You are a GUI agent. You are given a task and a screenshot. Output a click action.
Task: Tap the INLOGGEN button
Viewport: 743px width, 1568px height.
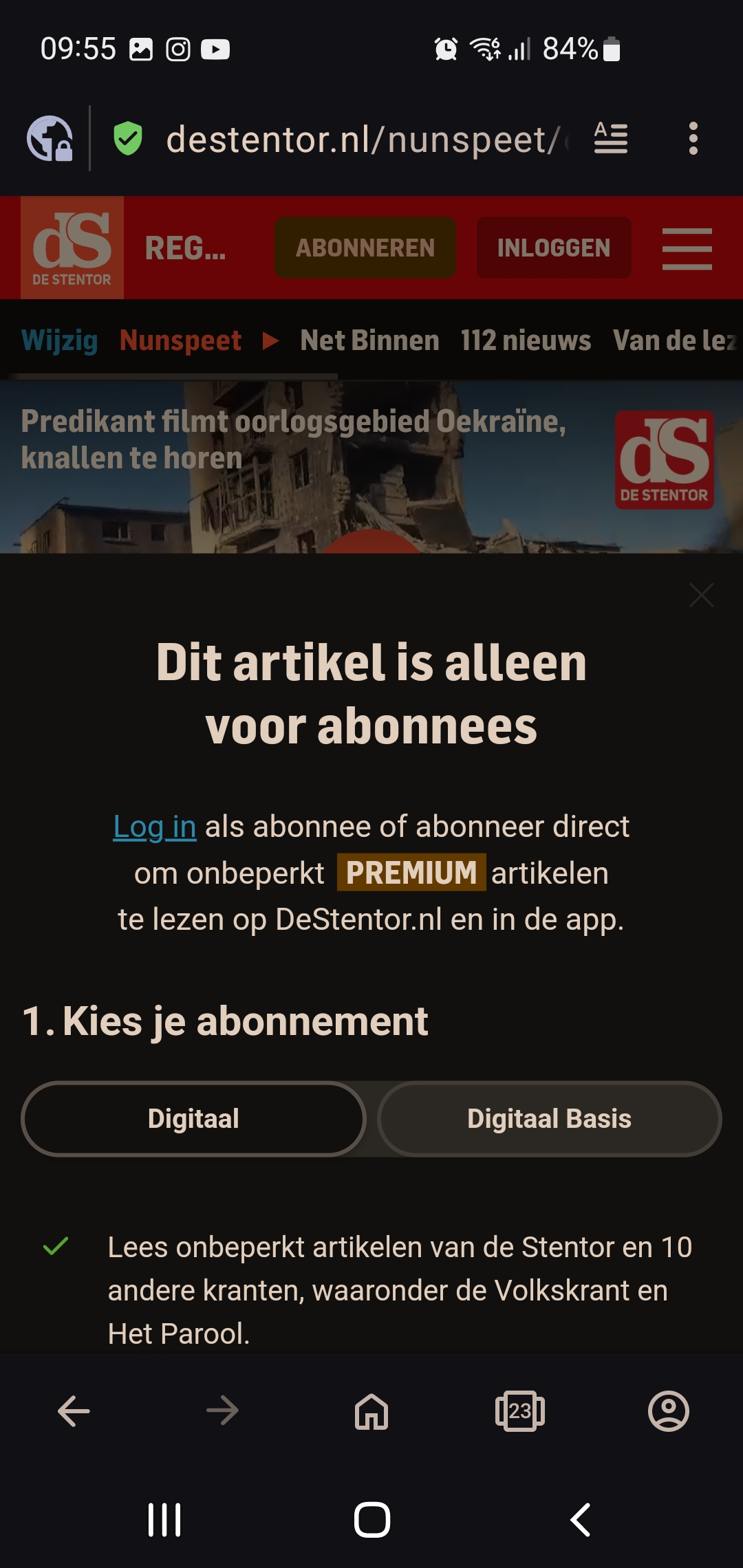pyautogui.click(x=554, y=248)
